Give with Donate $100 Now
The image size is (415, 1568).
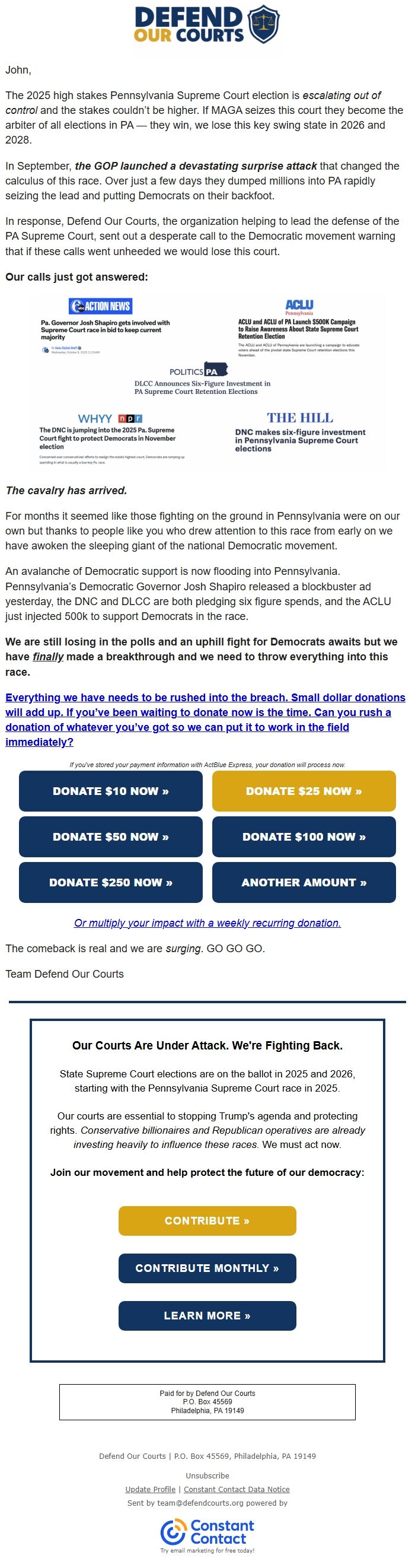[x=304, y=837]
